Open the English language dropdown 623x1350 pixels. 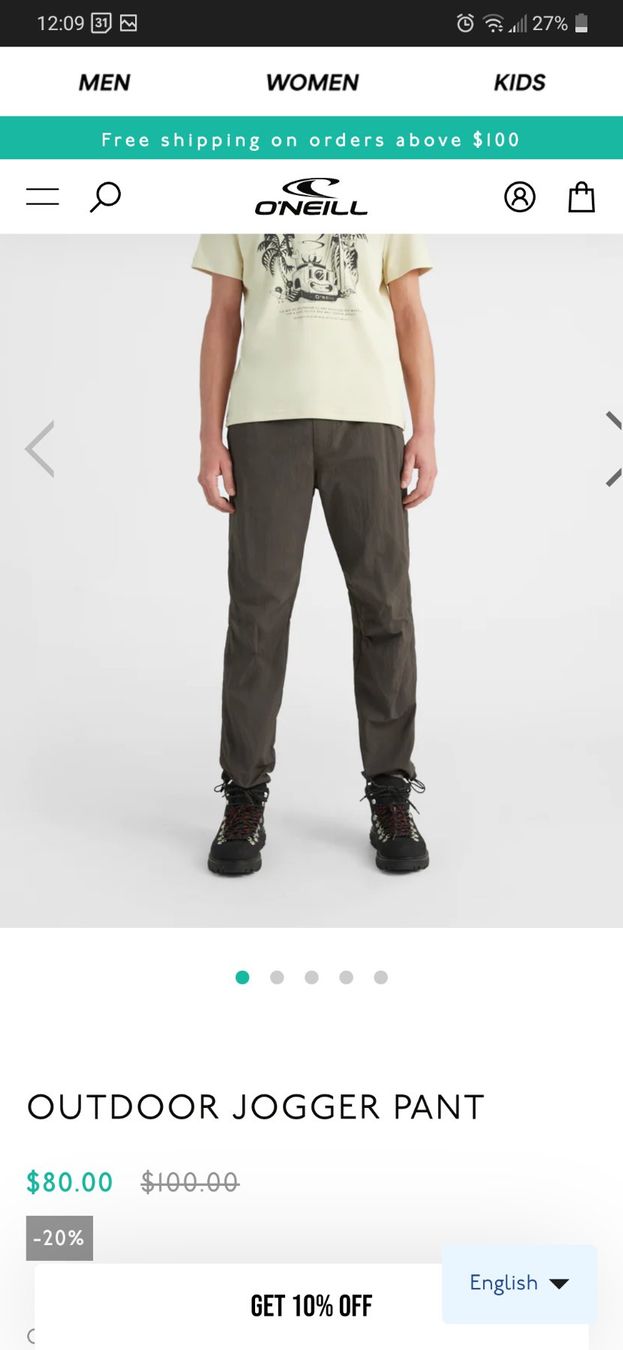[x=519, y=1283]
